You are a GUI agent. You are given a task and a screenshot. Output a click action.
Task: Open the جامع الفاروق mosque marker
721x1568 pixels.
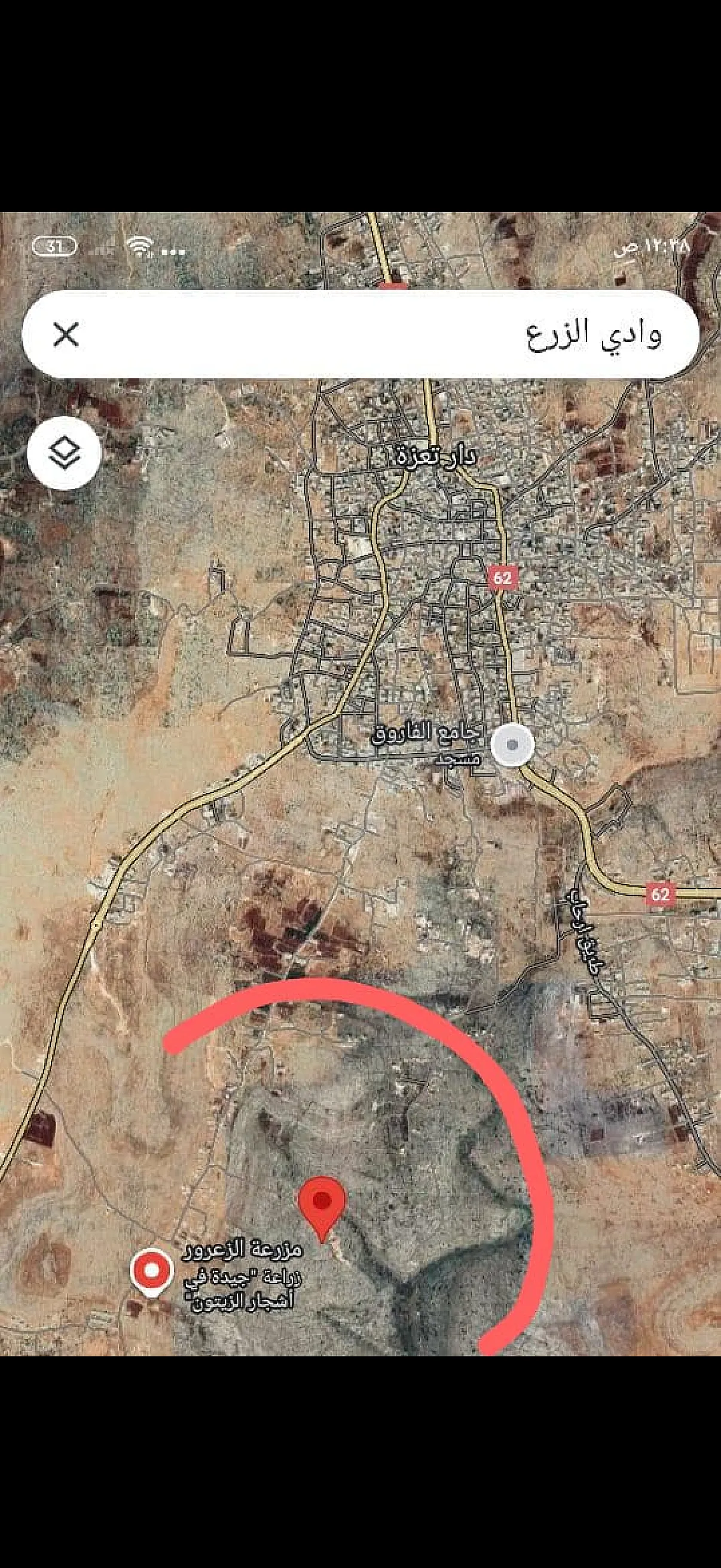(513, 745)
